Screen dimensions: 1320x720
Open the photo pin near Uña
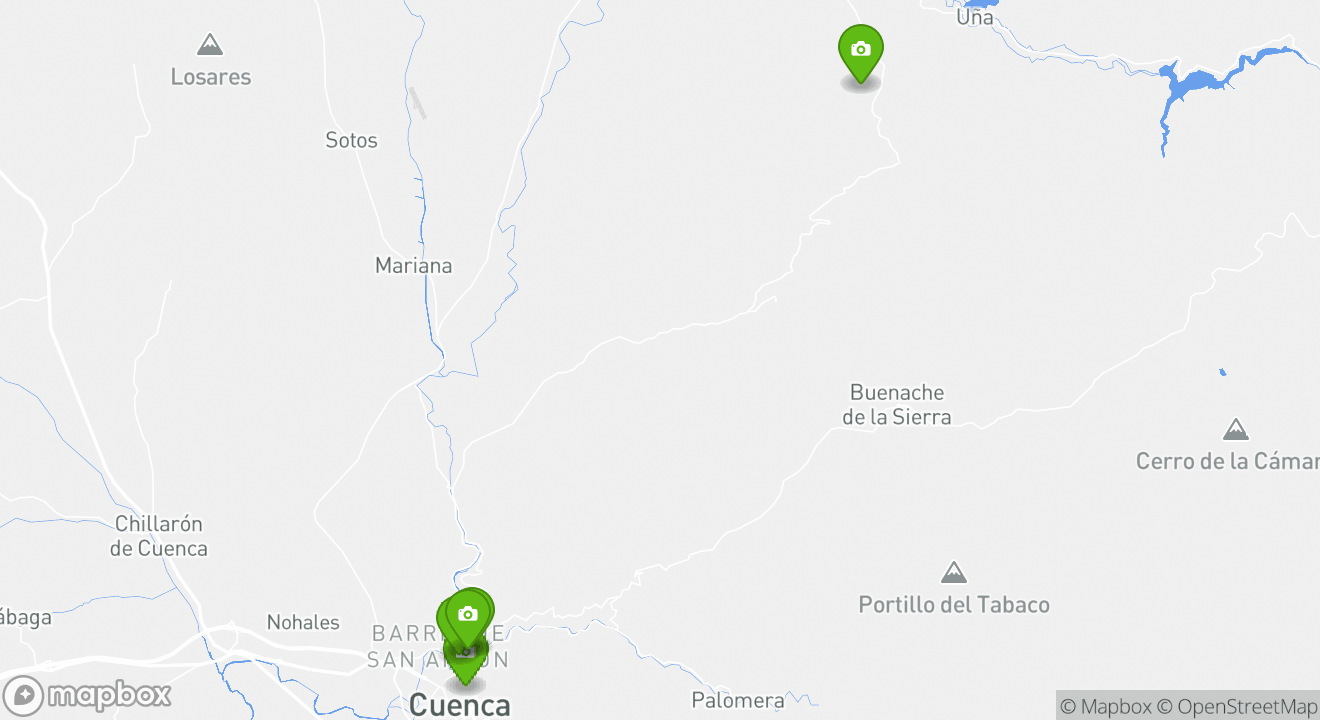[x=860, y=52]
